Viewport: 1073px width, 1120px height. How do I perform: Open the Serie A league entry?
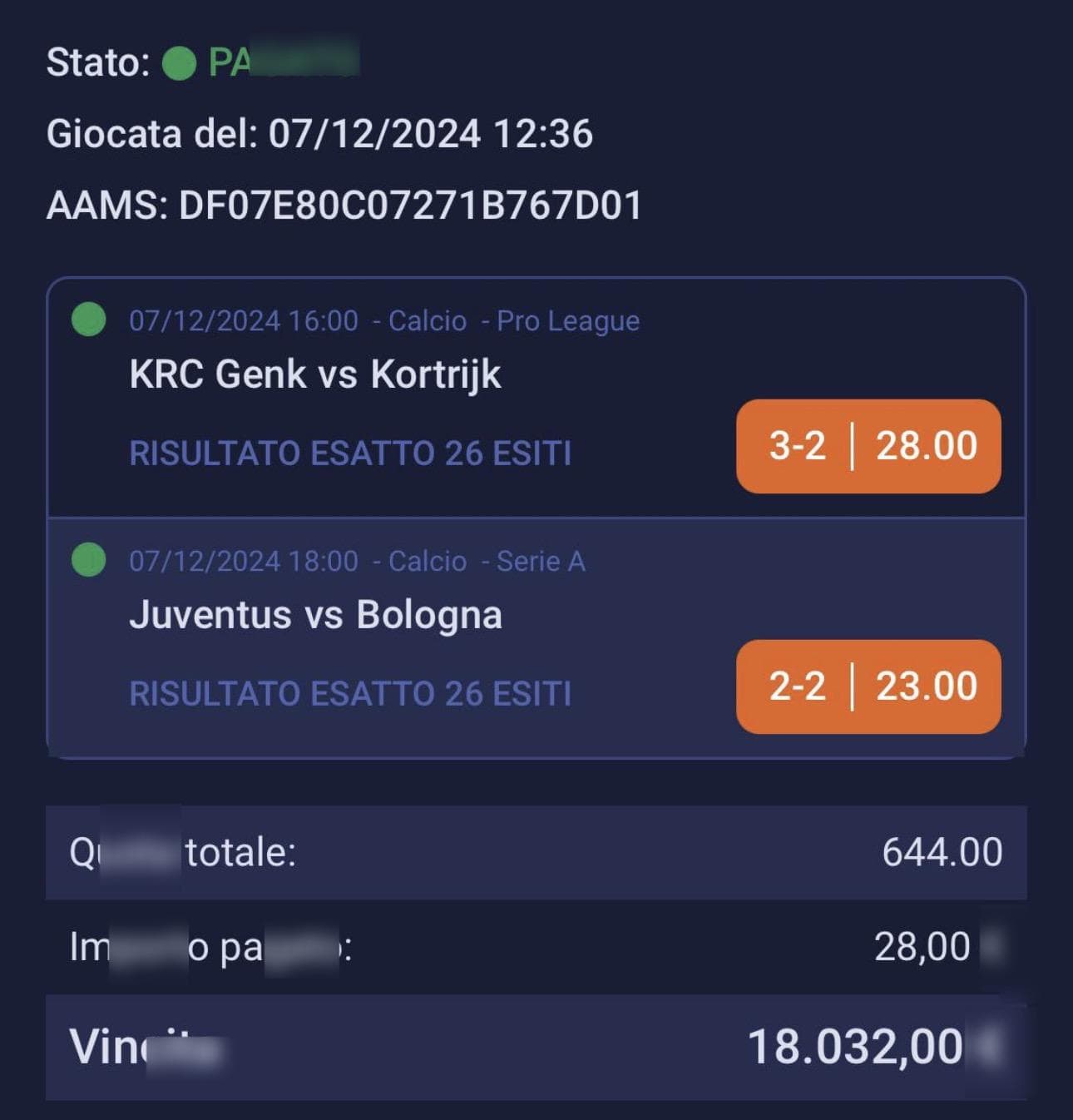point(539,561)
